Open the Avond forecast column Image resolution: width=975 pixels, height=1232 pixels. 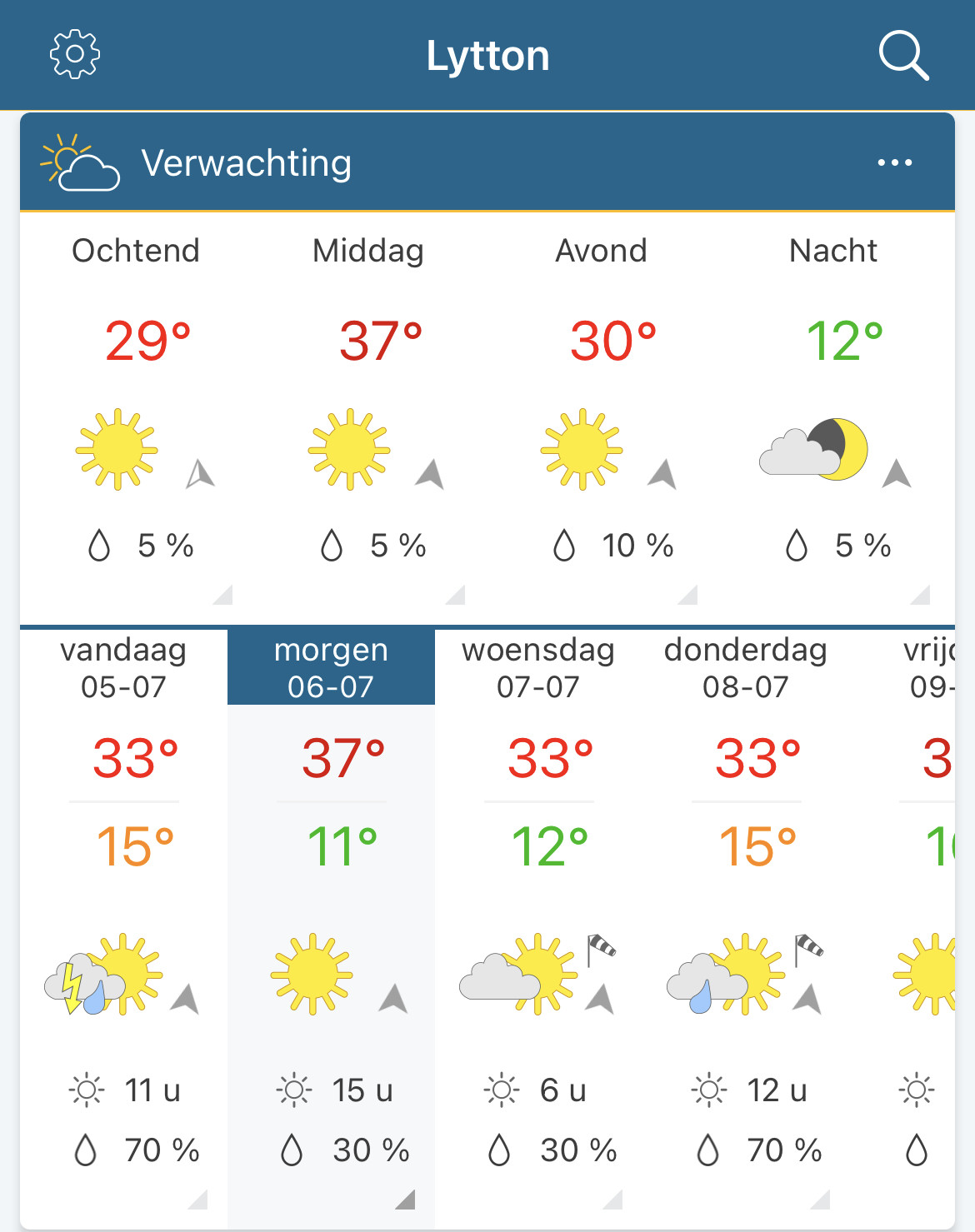tap(601, 416)
